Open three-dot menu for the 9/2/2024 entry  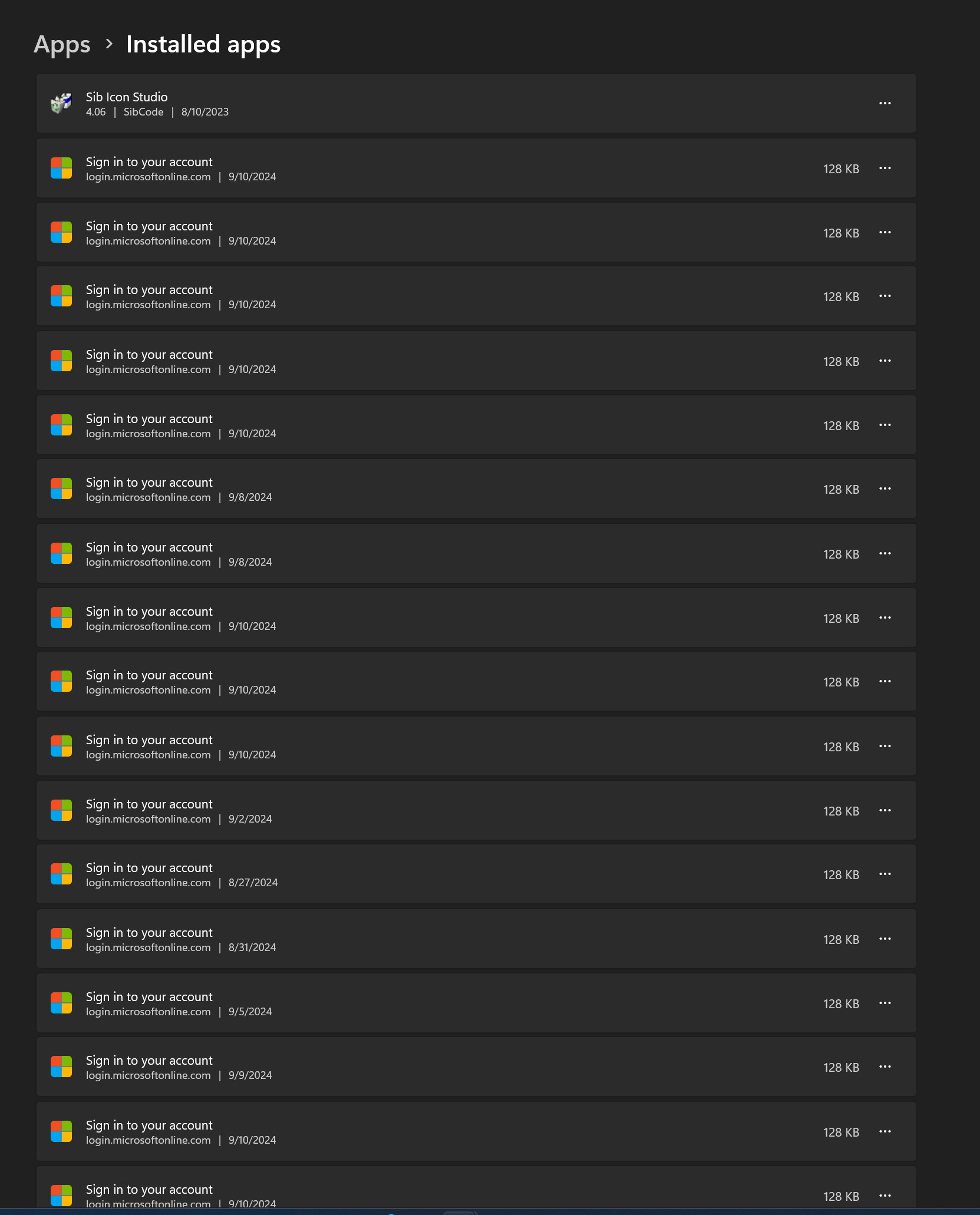885,811
